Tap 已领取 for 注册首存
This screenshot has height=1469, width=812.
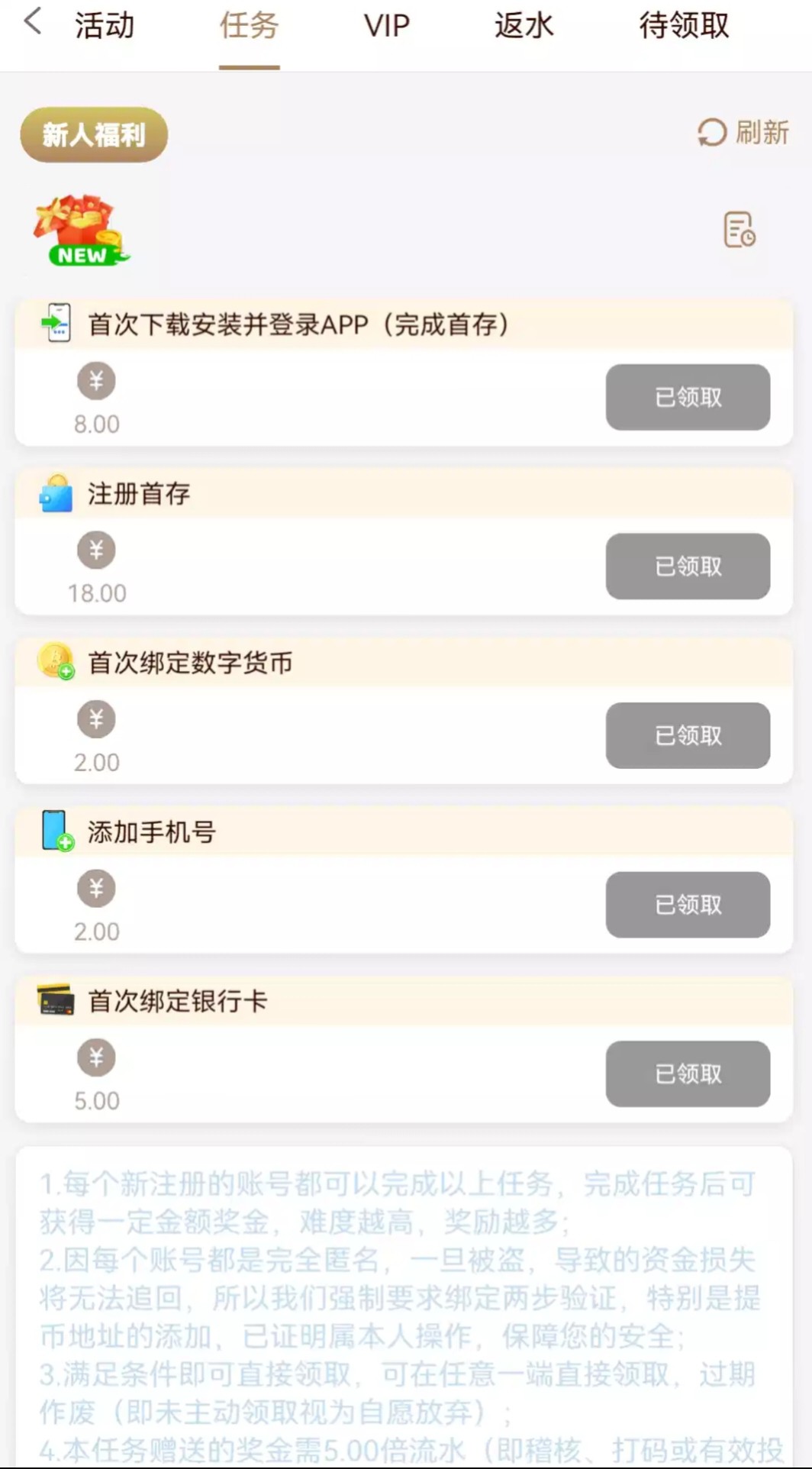(x=688, y=567)
